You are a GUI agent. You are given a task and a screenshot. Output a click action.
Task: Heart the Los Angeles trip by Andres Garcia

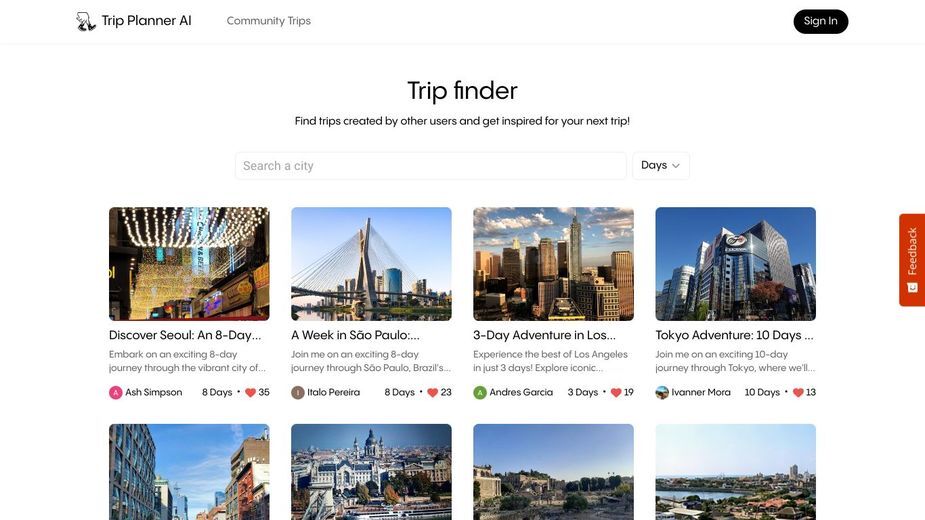616,393
